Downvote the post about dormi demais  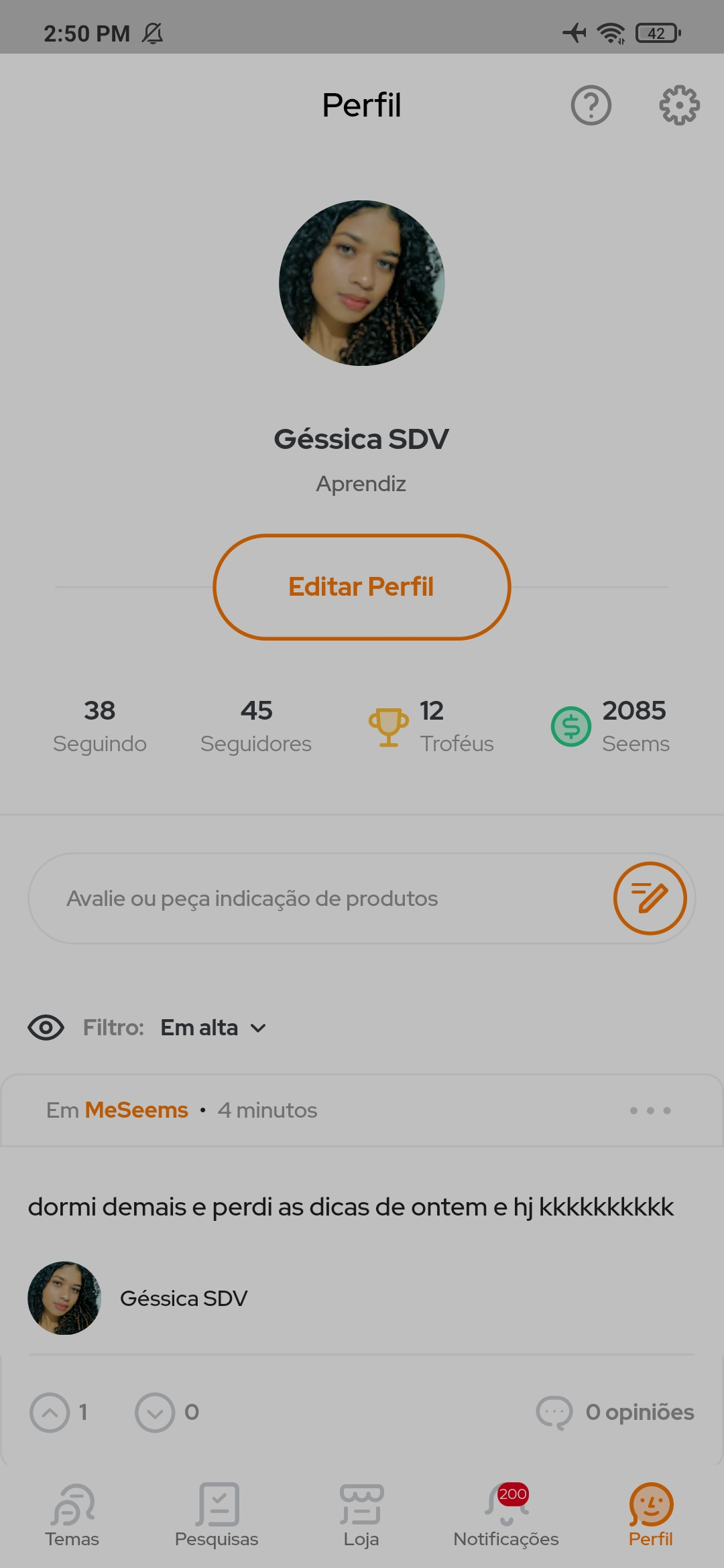(155, 1413)
